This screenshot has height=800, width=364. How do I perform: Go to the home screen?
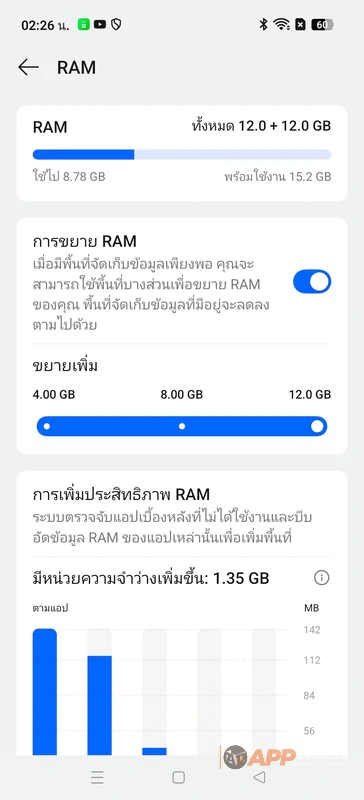coord(178,777)
